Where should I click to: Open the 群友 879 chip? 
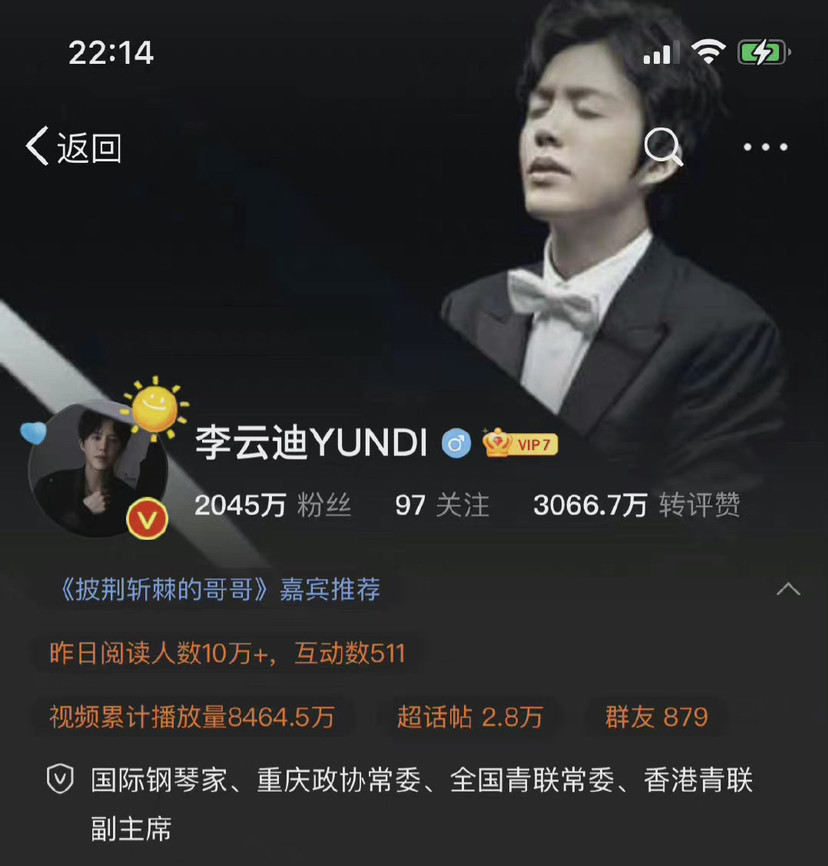[656, 717]
